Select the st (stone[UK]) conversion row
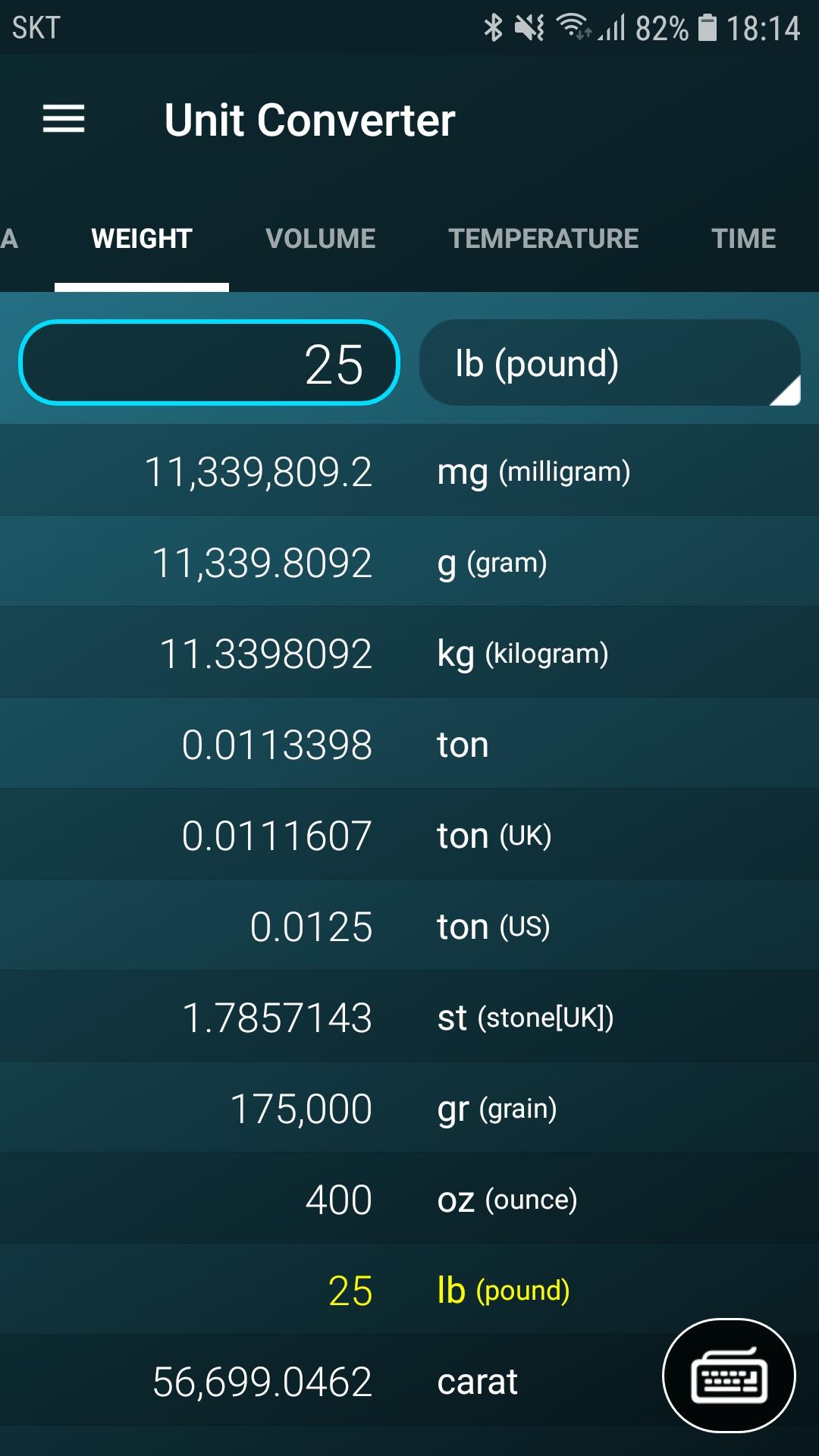819x1456 pixels. [x=409, y=1016]
